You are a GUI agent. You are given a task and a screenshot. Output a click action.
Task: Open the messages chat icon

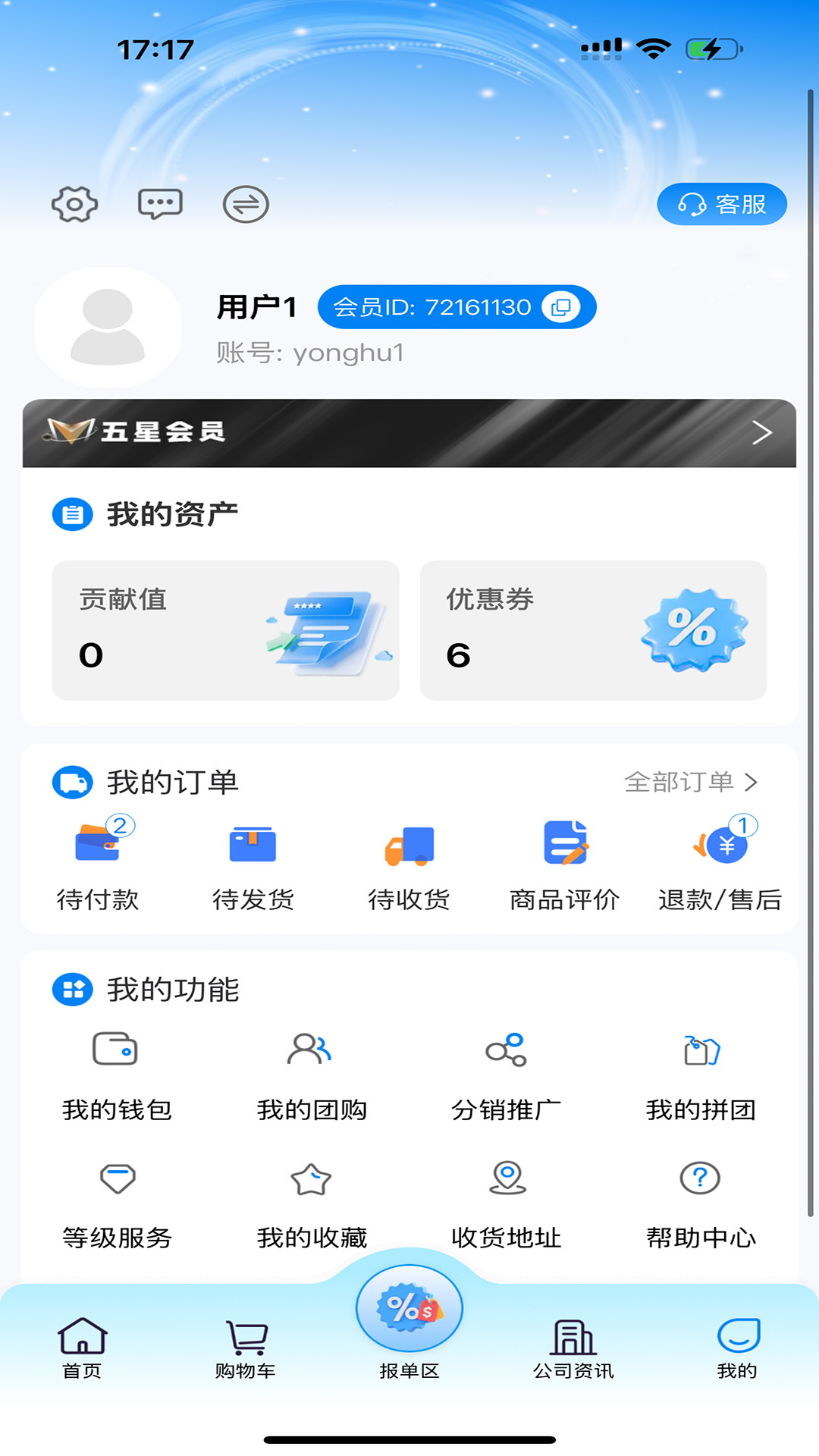[160, 203]
